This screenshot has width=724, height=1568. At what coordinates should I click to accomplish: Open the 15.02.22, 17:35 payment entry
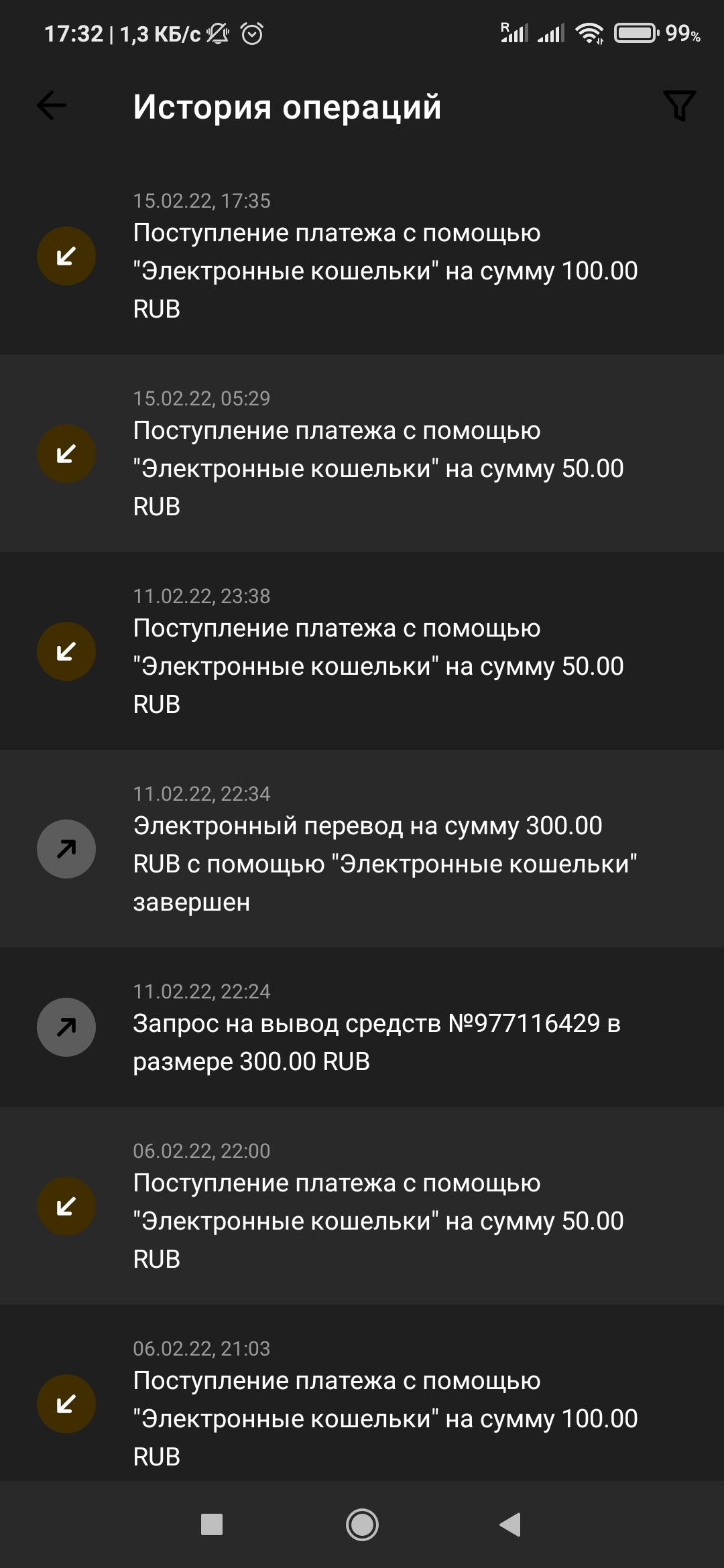click(x=362, y=256)
